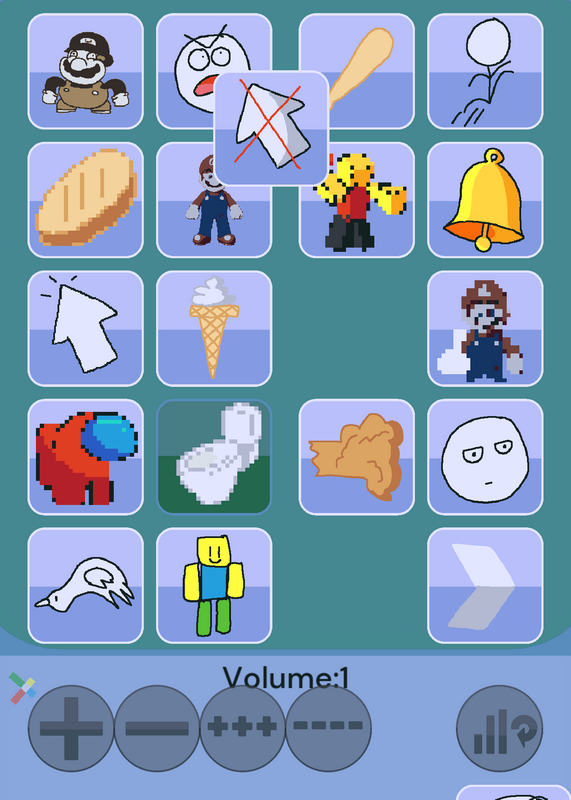Viewport: 571px width, 800px height.
Task: Choose the fried chicken piece tile
Action: [x=356, y=457]
